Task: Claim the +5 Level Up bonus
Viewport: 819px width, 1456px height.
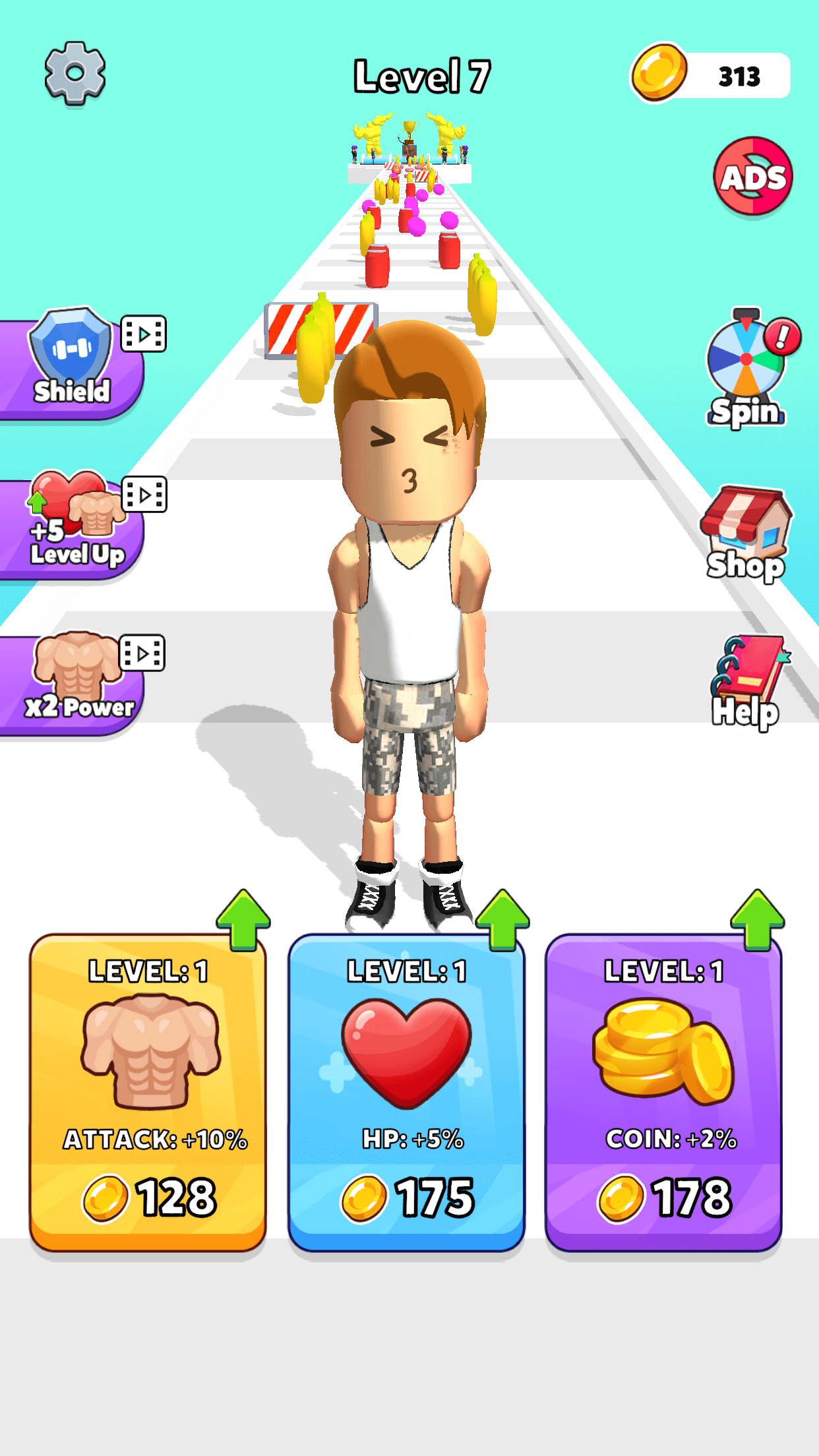Action: coord(74,526)
